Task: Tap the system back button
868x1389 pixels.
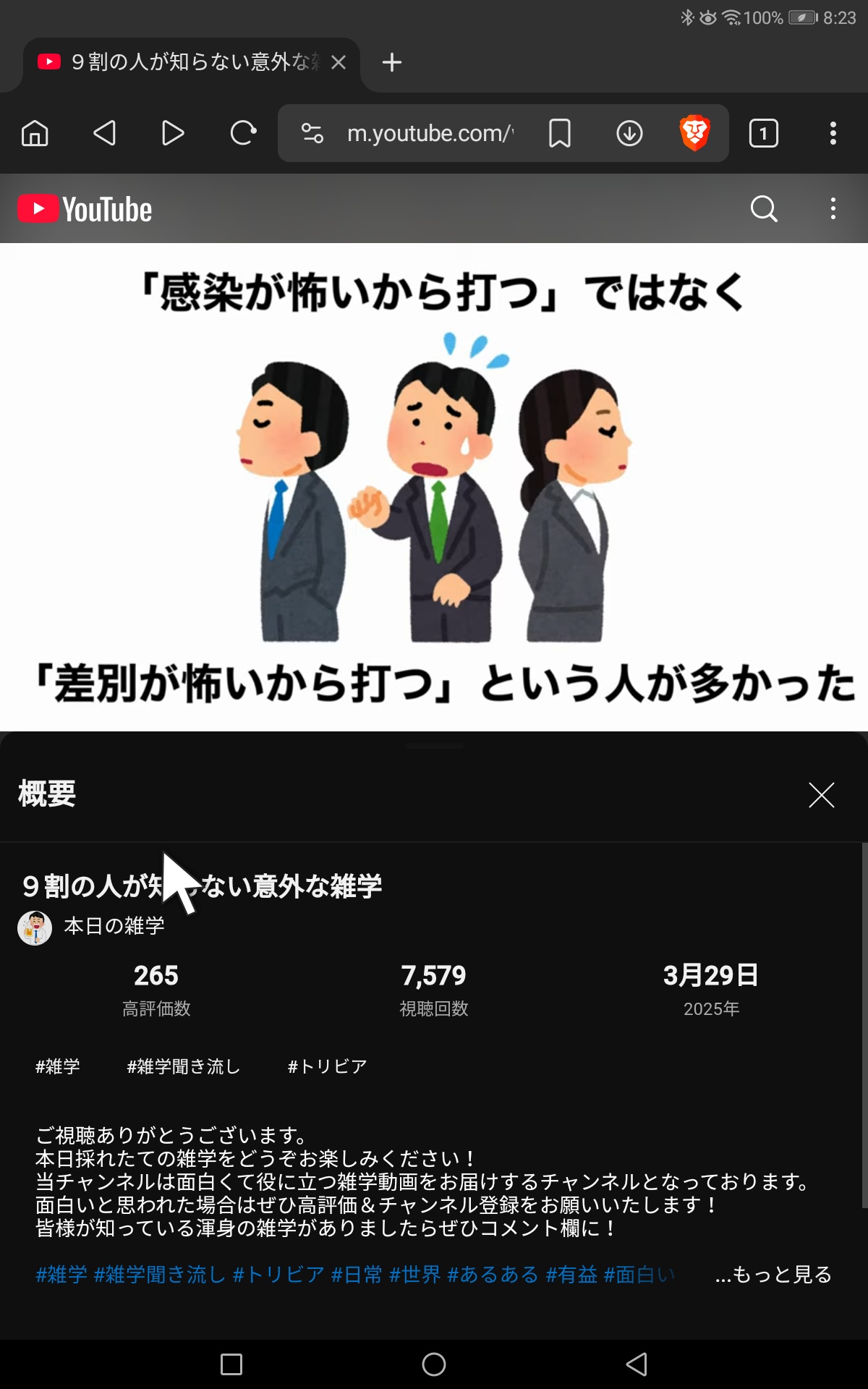Action: pyautogui.click(x=637, y=1364)
